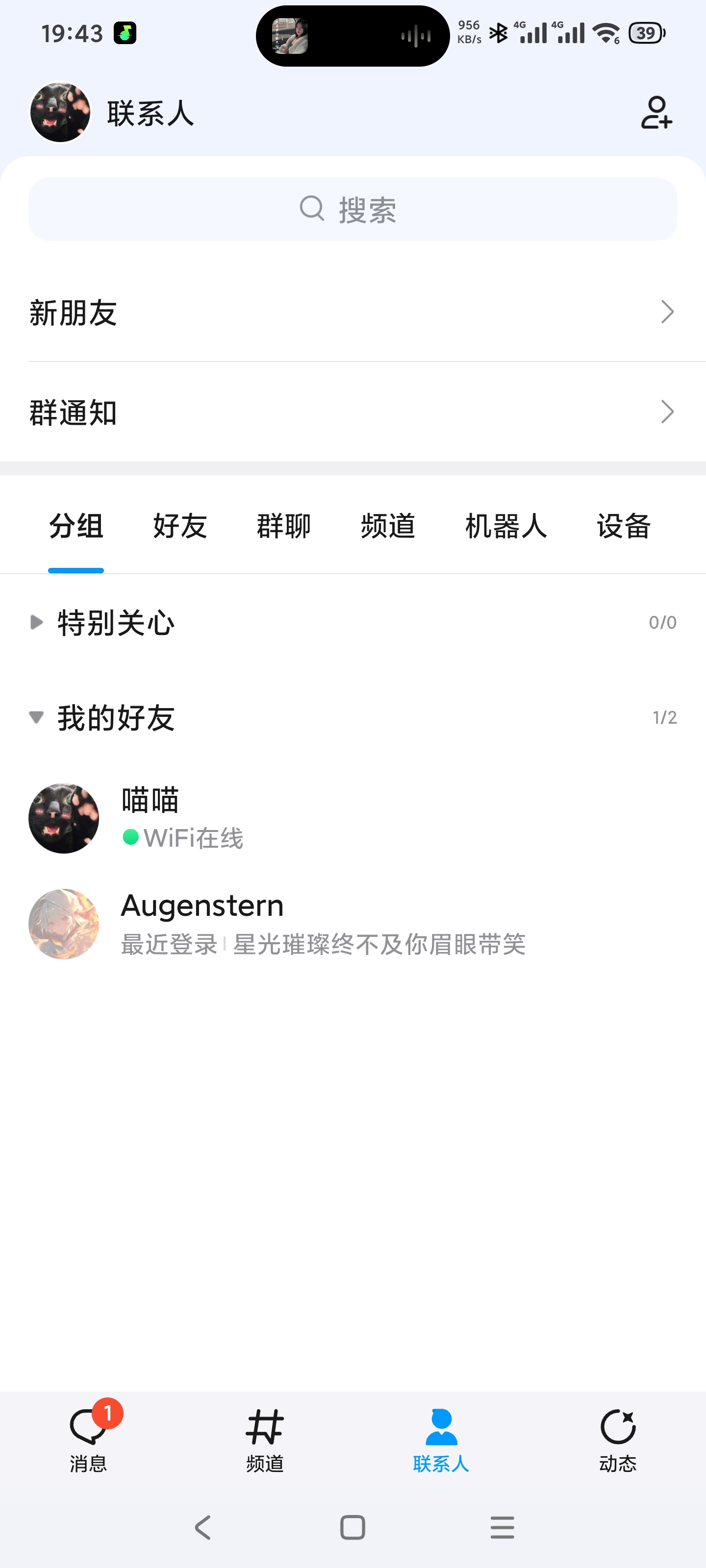Image resolution: width=706 pixels, height=1568 pixels.
Task: Switch to the 好友 tab
Action: coord(180,526)
